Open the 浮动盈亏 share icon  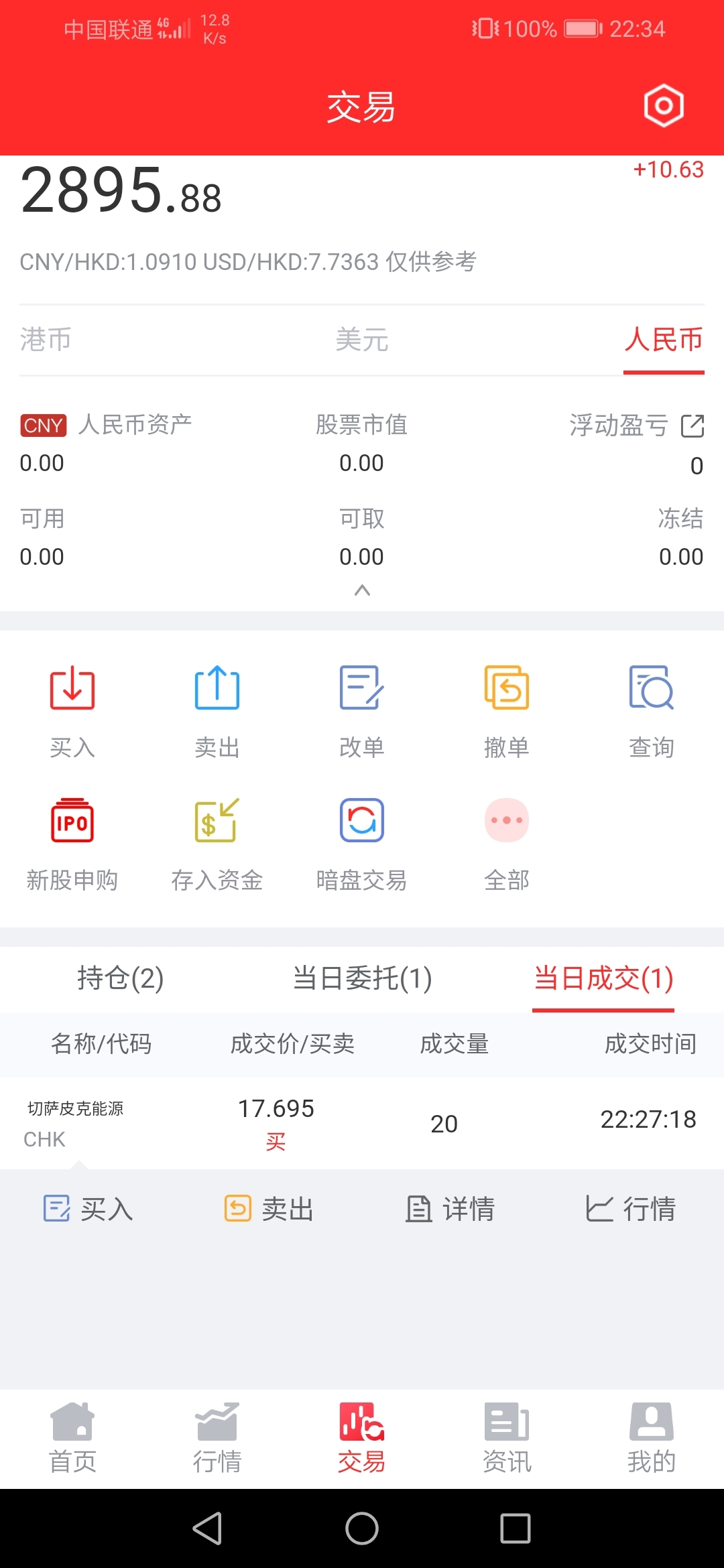[x=692, y=426]
